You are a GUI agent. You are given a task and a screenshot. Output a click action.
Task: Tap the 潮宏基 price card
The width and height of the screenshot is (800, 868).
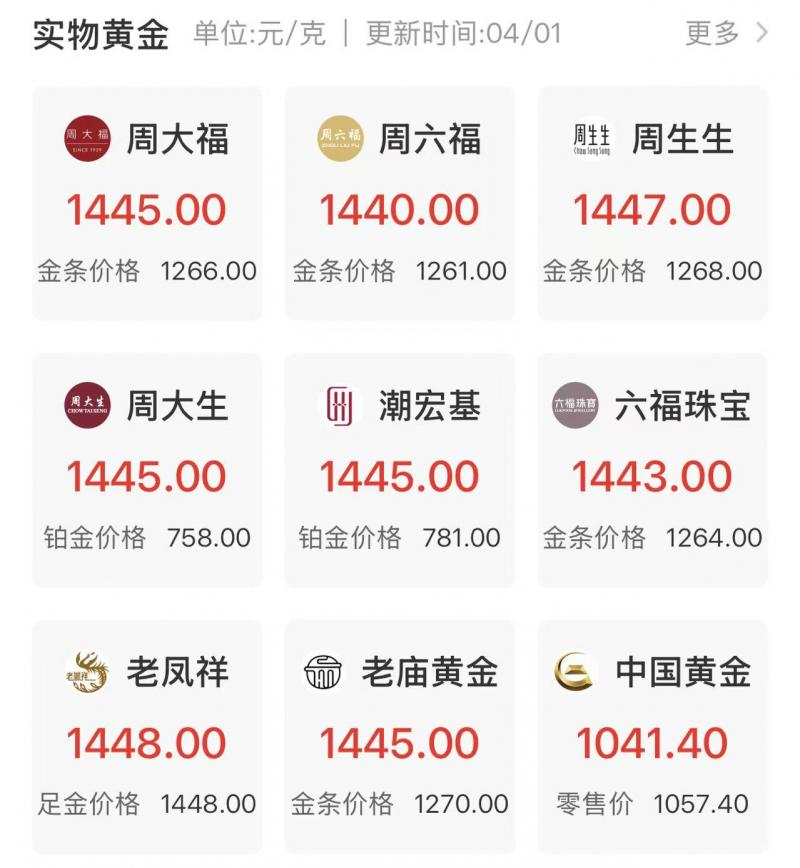pos(400,470)
